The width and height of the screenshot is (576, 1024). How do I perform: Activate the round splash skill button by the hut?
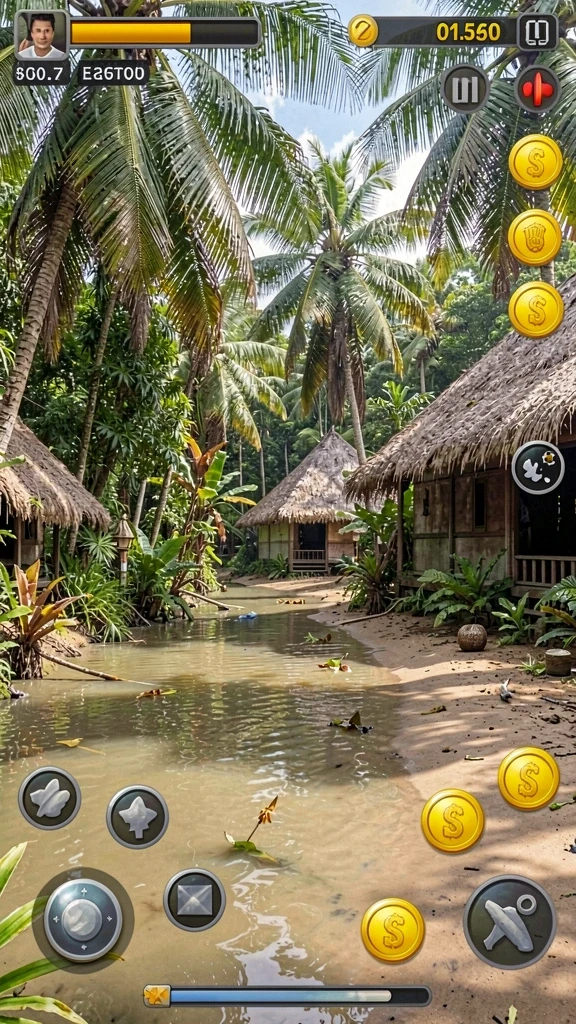[538, 468]
